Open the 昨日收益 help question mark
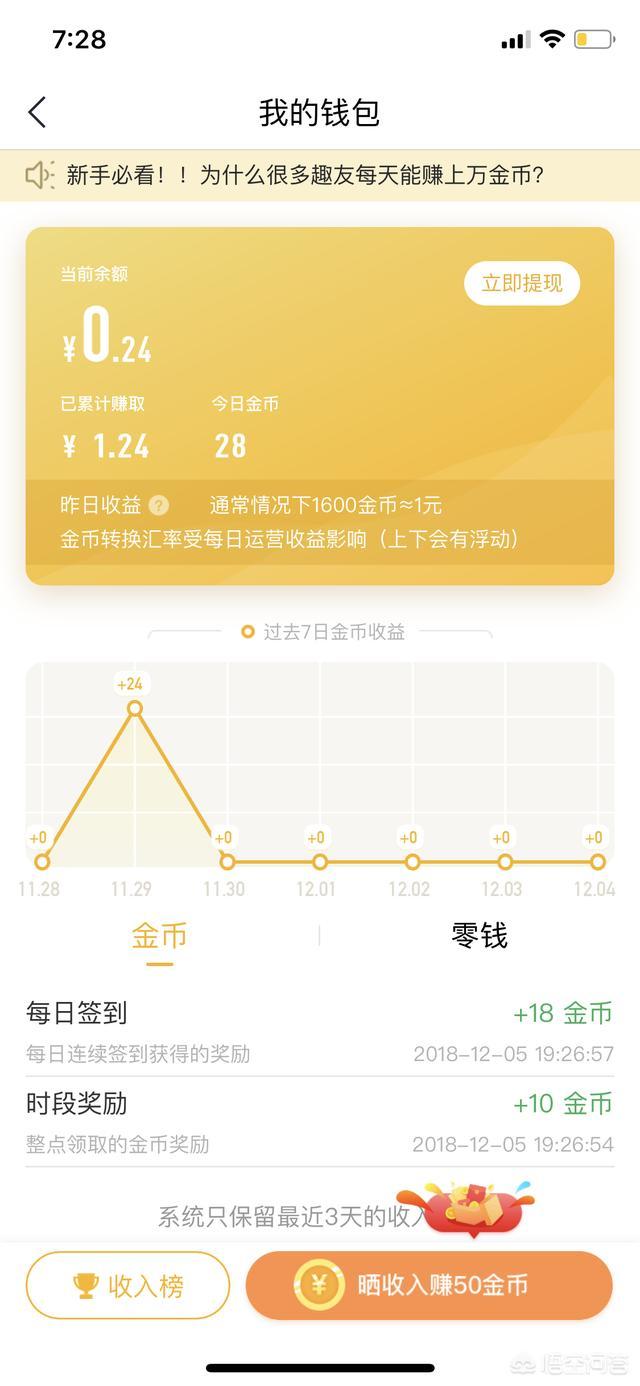 pos(159,505)
